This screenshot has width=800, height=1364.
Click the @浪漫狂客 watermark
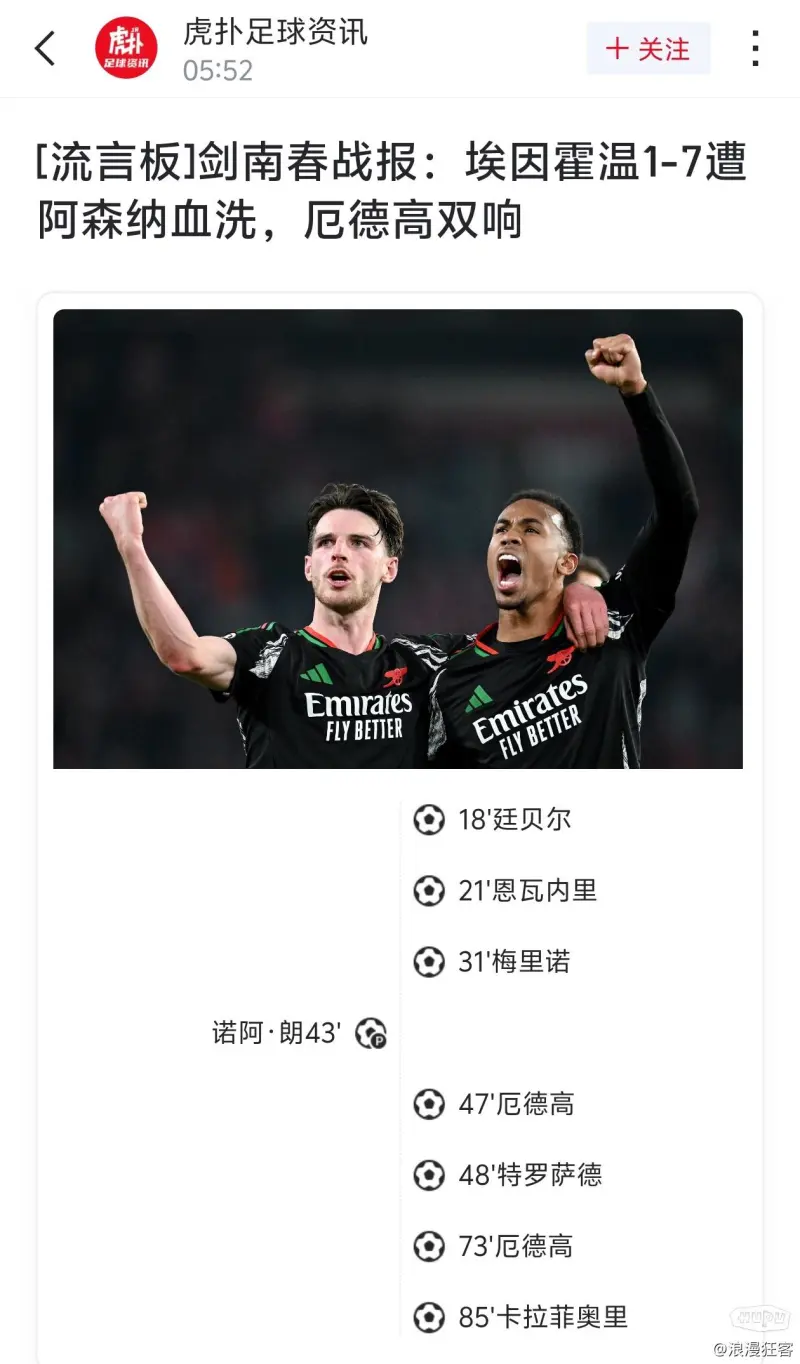tap(755, 1348)
